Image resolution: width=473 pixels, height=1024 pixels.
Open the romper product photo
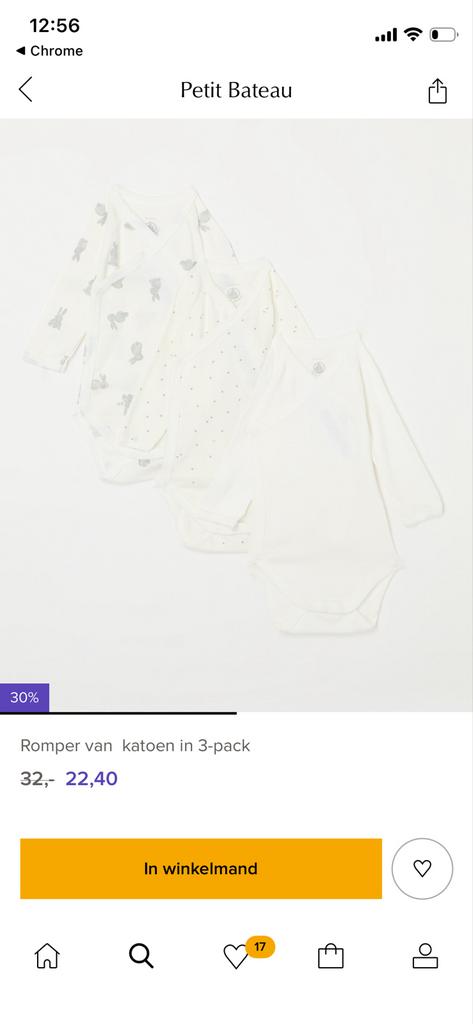pos(236,415)
